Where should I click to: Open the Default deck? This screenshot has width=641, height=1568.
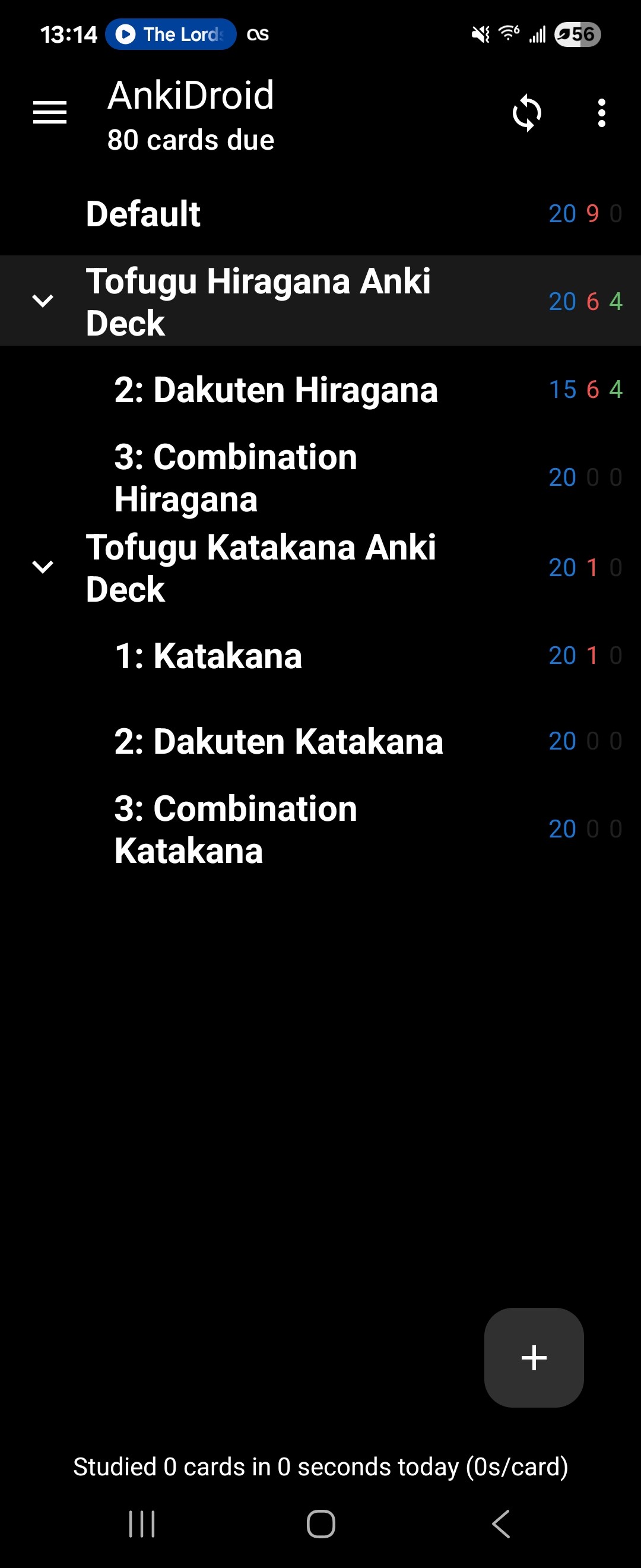(144, 214)
